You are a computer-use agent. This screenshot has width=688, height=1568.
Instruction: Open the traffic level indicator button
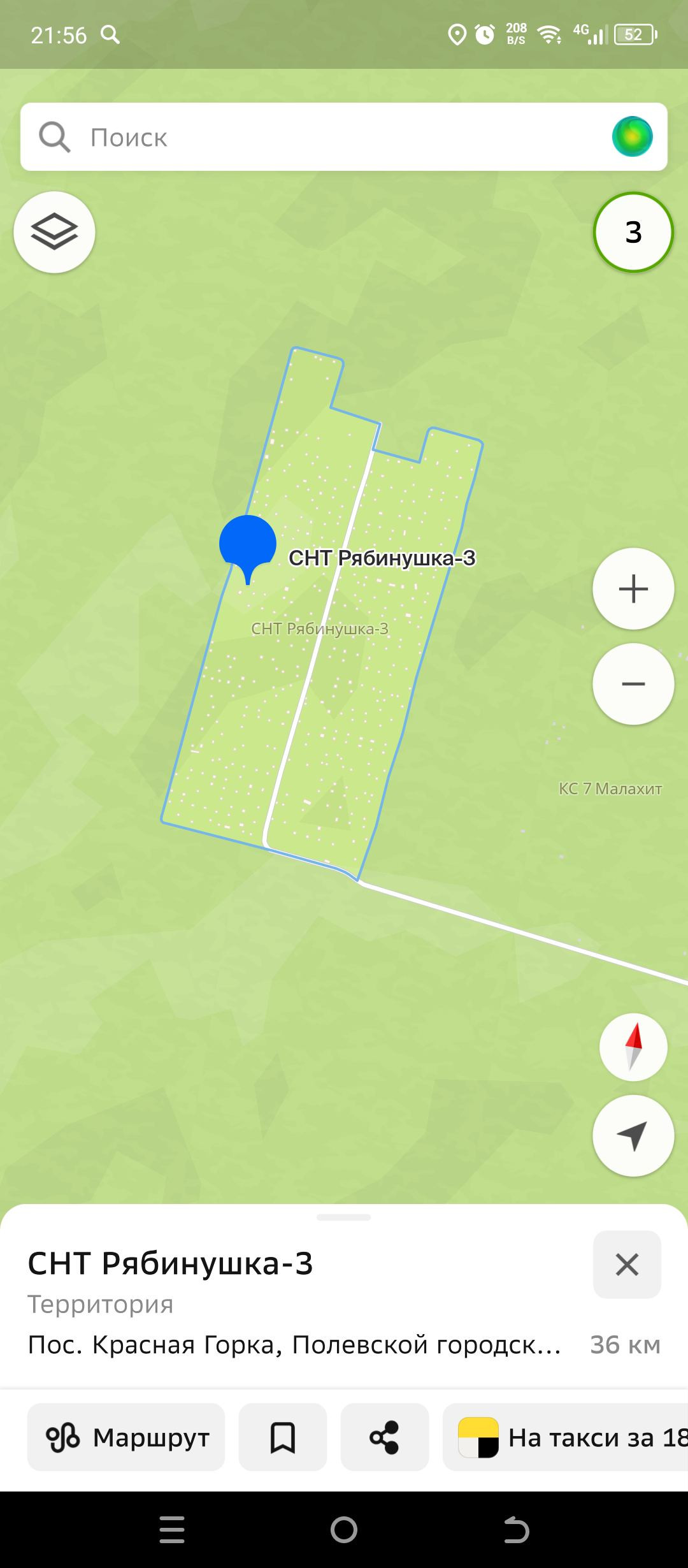point(633,232)
